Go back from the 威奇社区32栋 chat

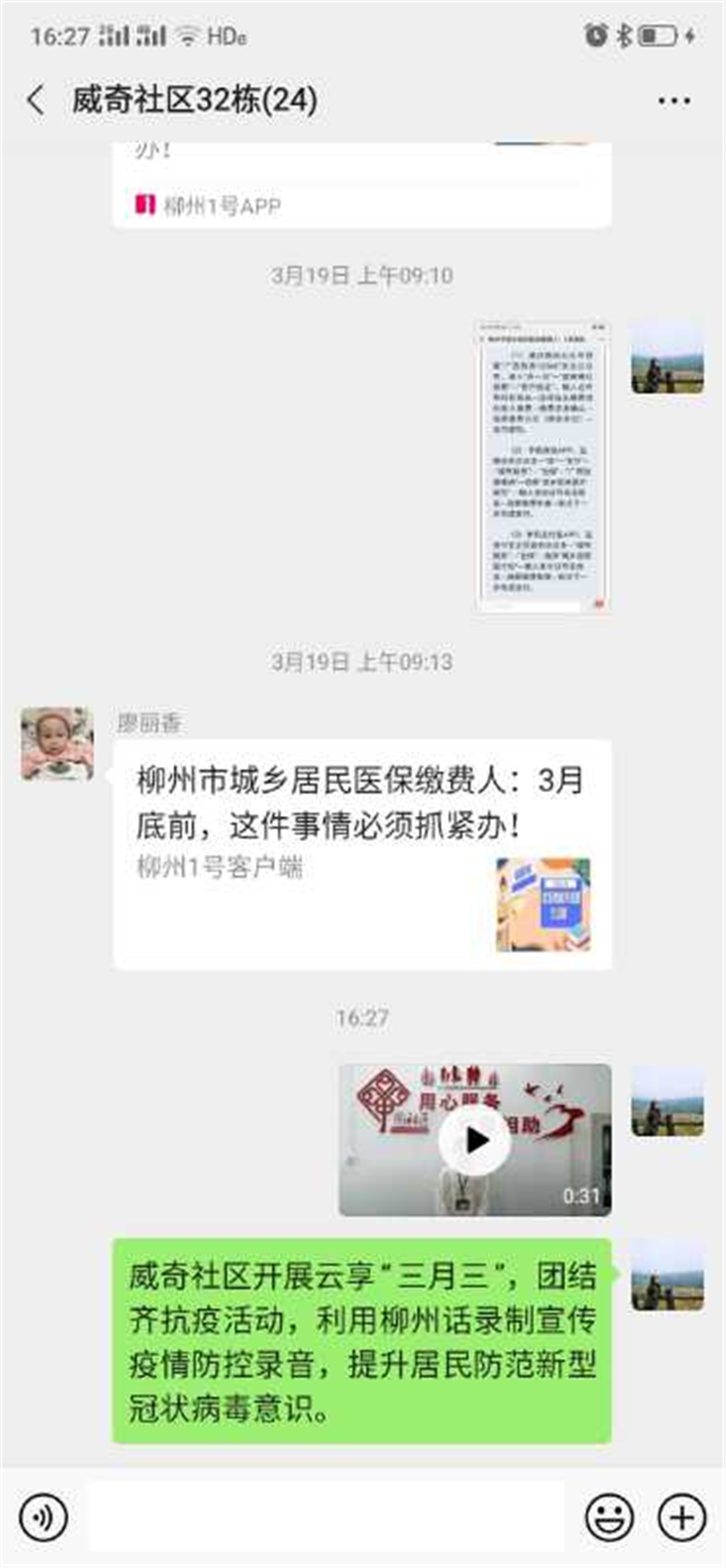(x=36, y=100)
